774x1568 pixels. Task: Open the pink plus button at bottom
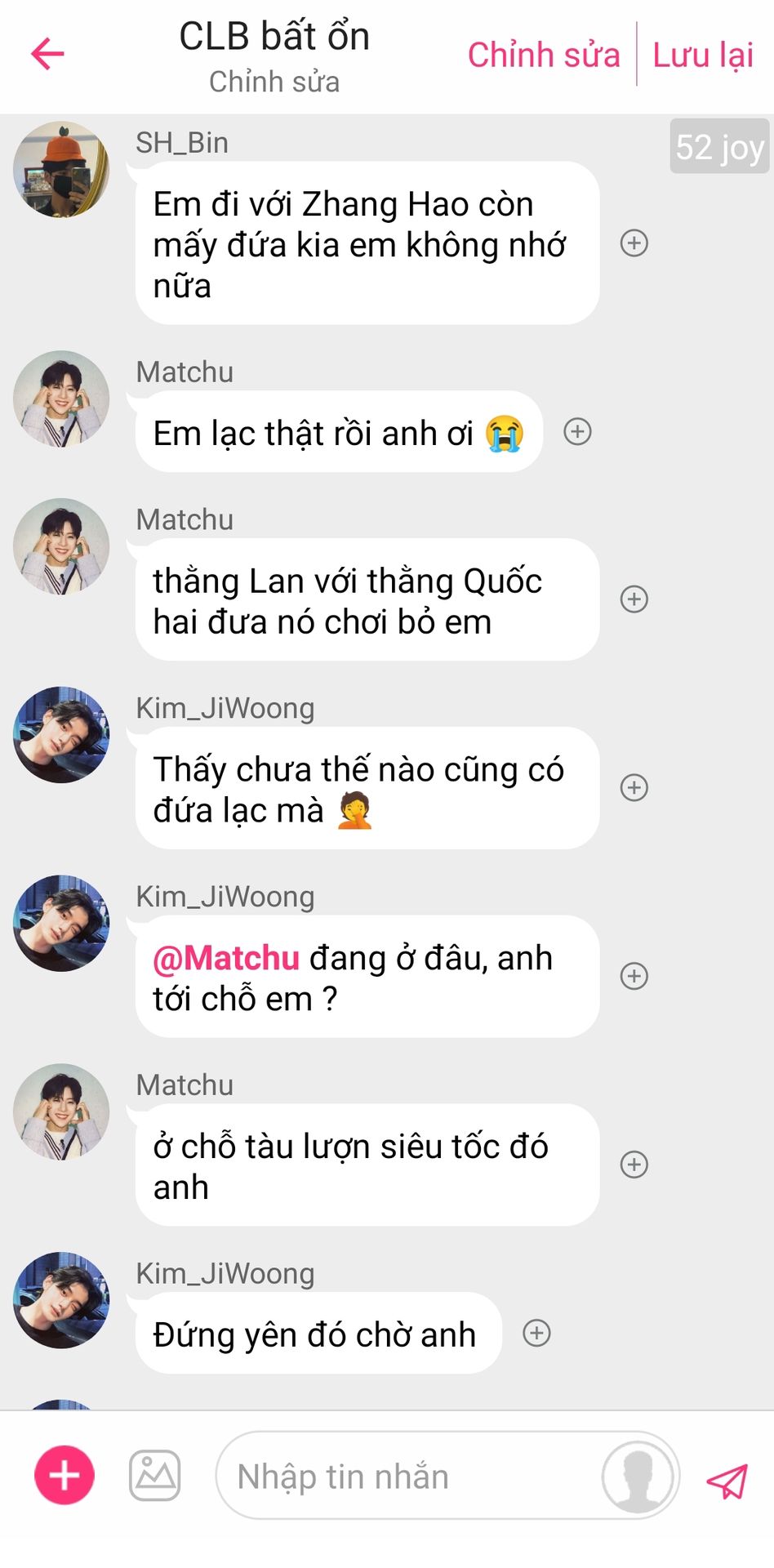[x=64, y=1475]
